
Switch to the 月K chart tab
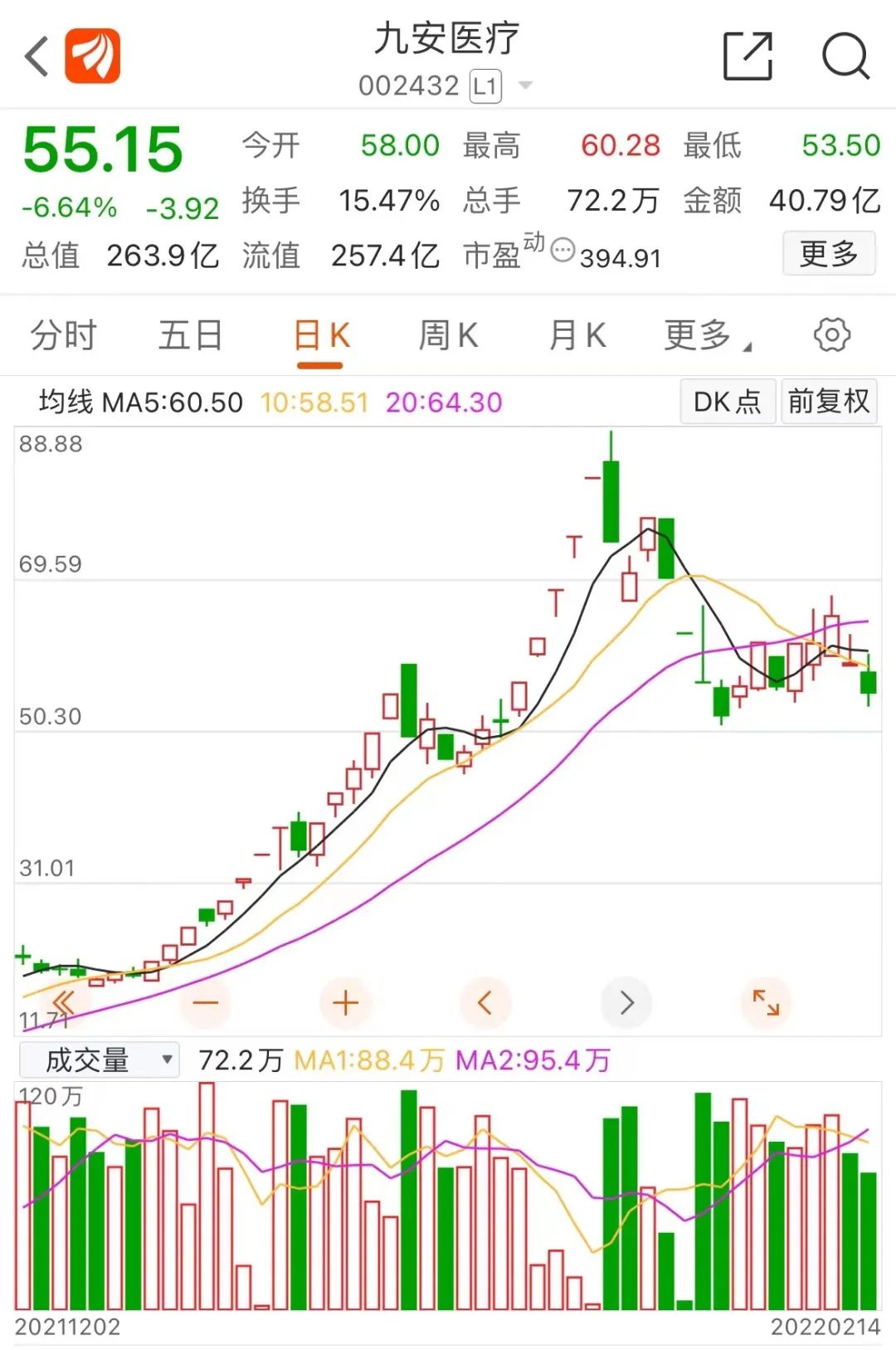pos(577,336)
